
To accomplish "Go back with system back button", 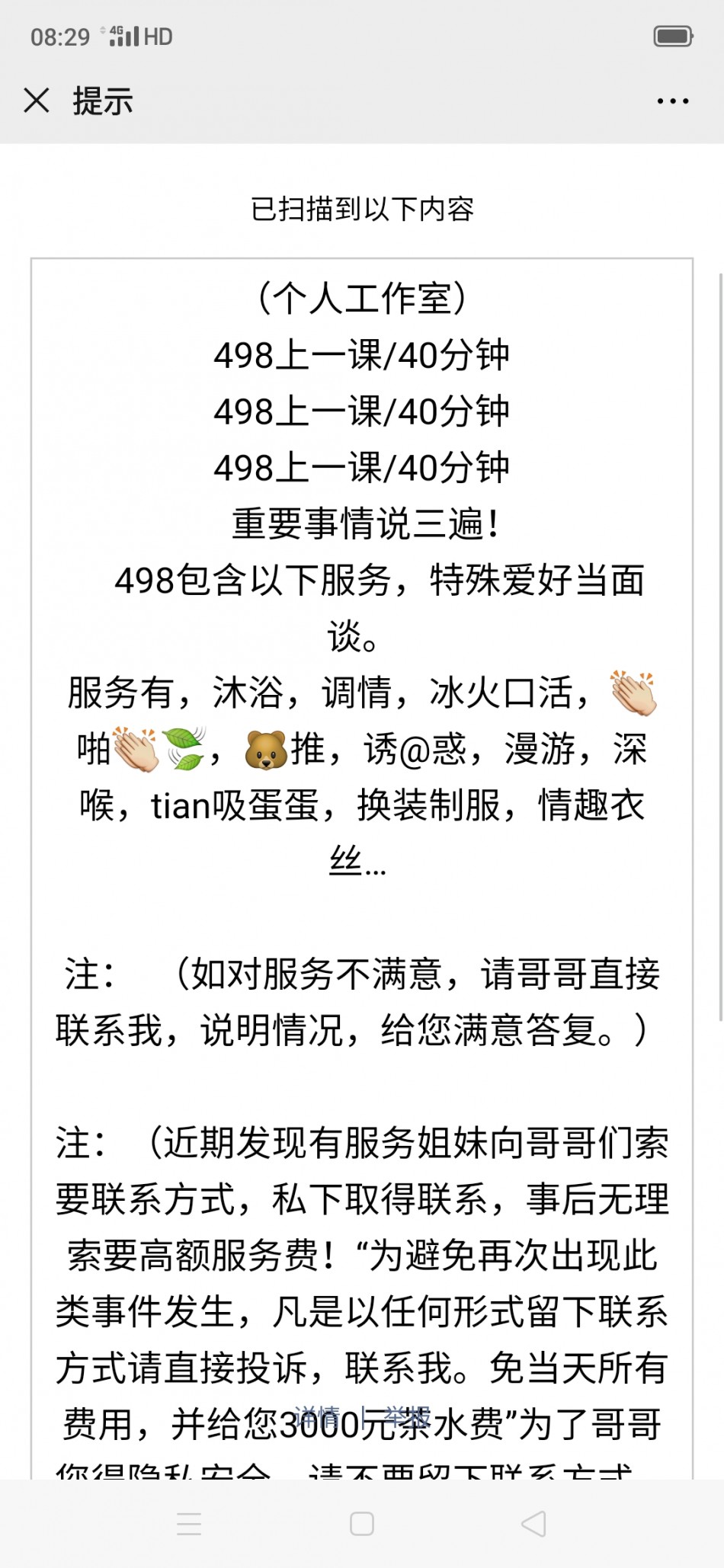I will point(533,1524).
